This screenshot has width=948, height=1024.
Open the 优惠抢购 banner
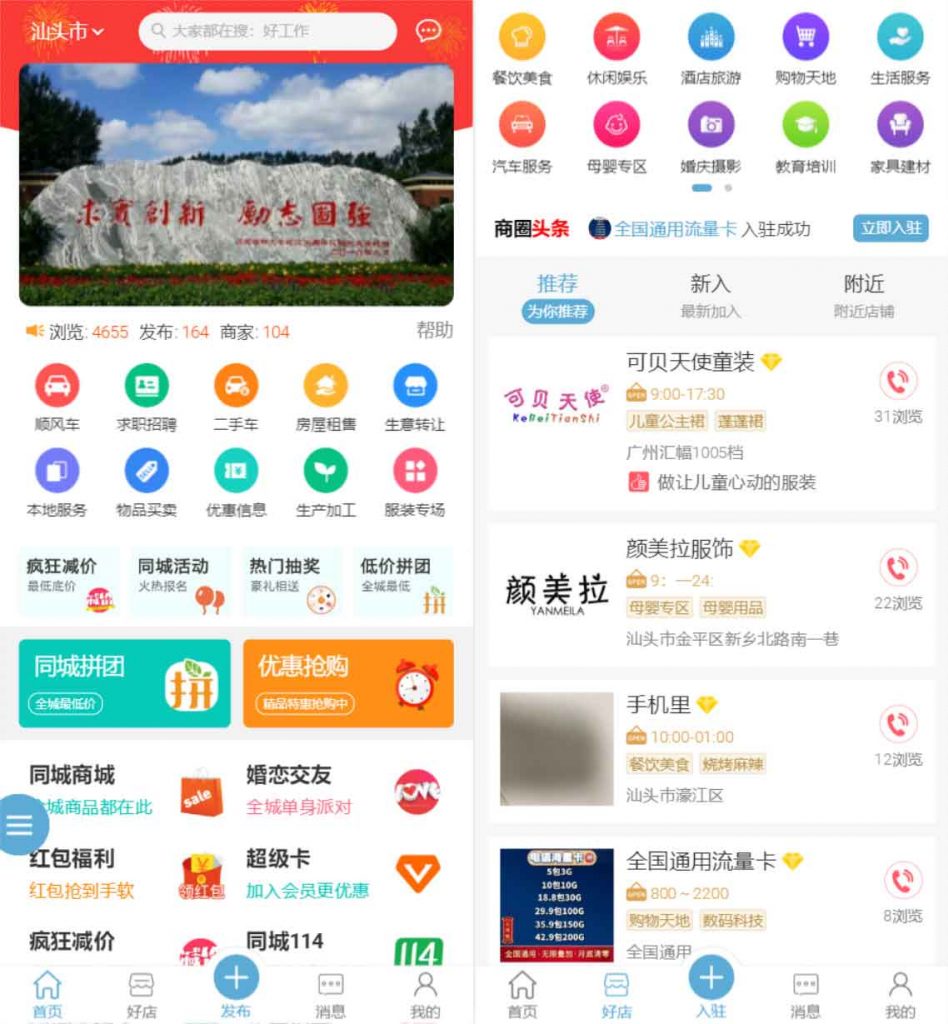348,683
